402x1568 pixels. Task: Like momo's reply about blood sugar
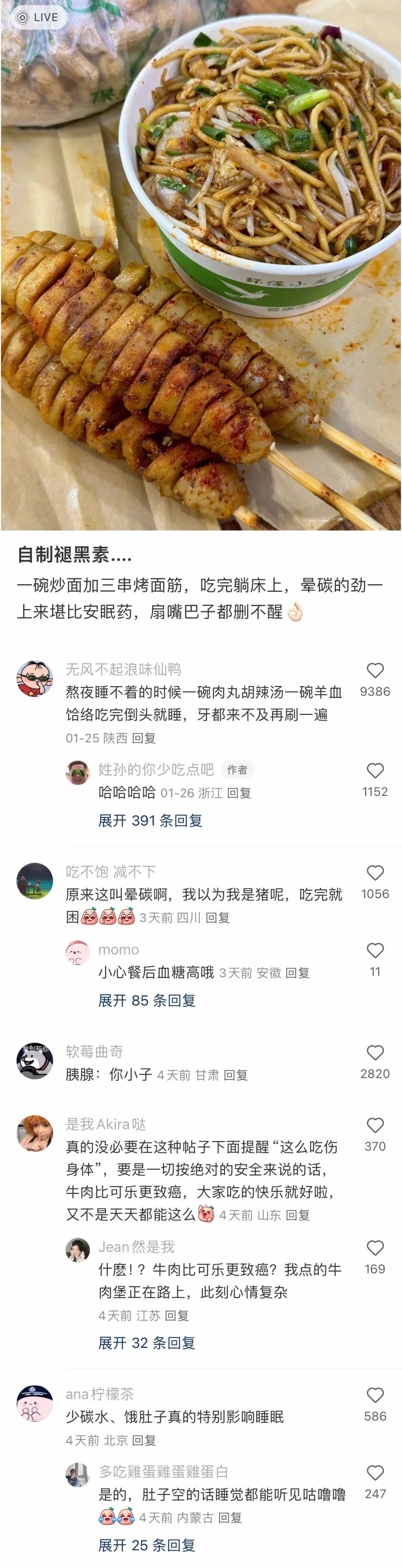click(374, 950)
